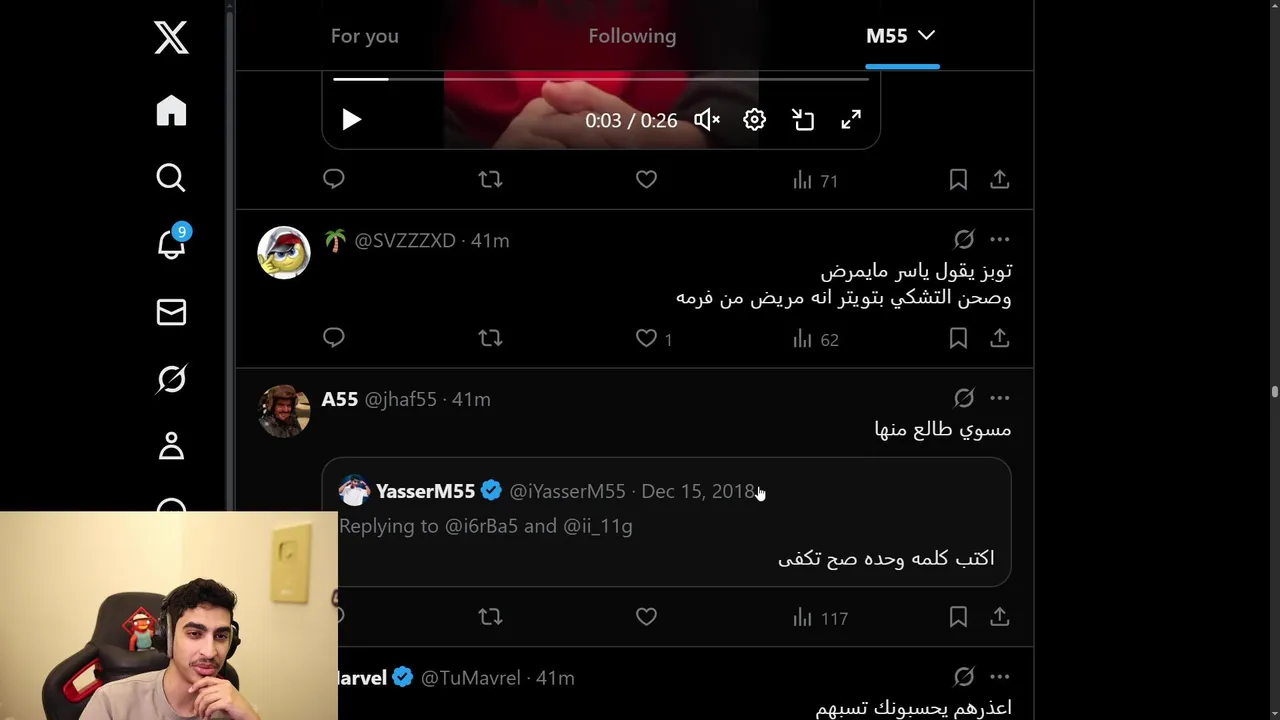This screenshot has width=1280, height=720.
Task: Go to Home in sidebar
Action: pyautogui.click(x=171, y=111)
